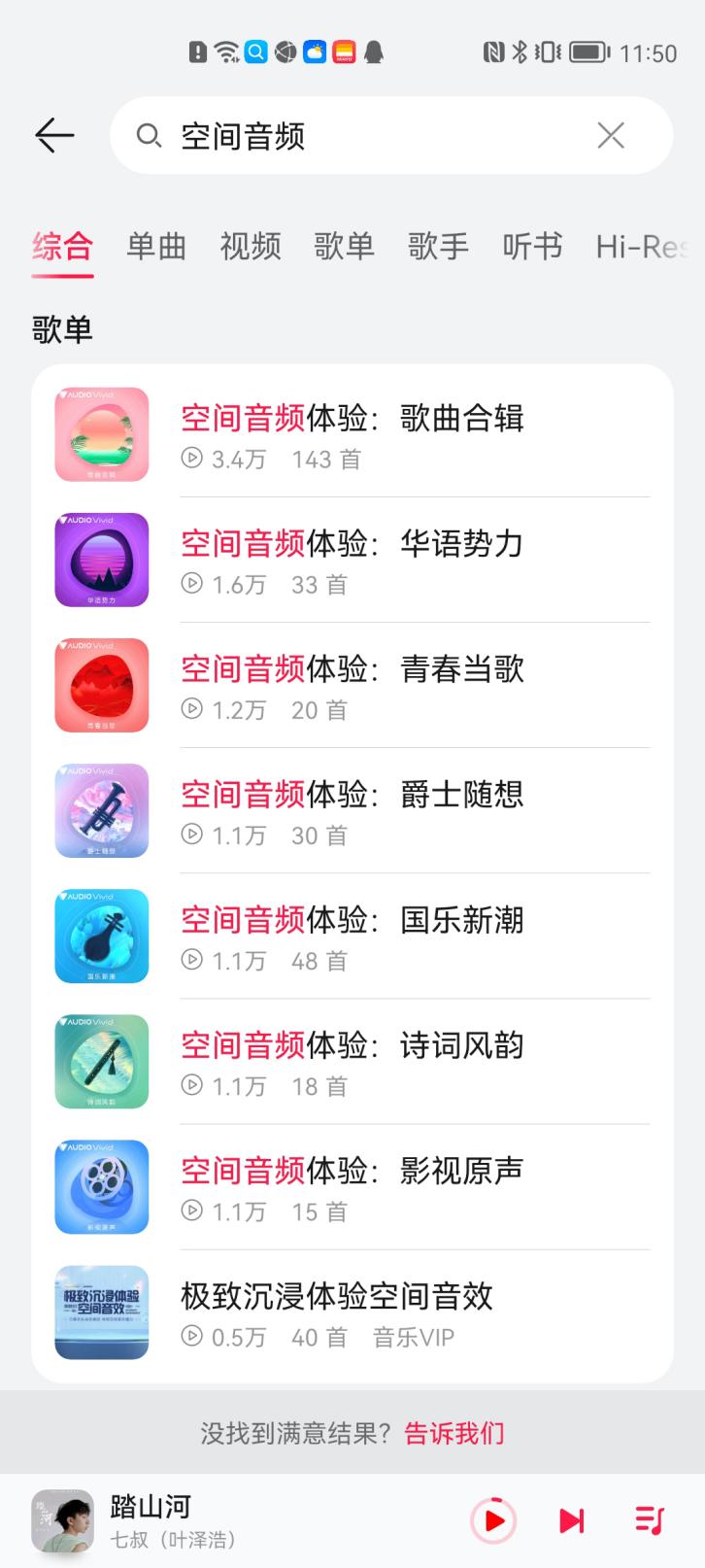Open the play queue from the mini player
The width and height of the screenshot is (705, 1568).
[648, 1521]
